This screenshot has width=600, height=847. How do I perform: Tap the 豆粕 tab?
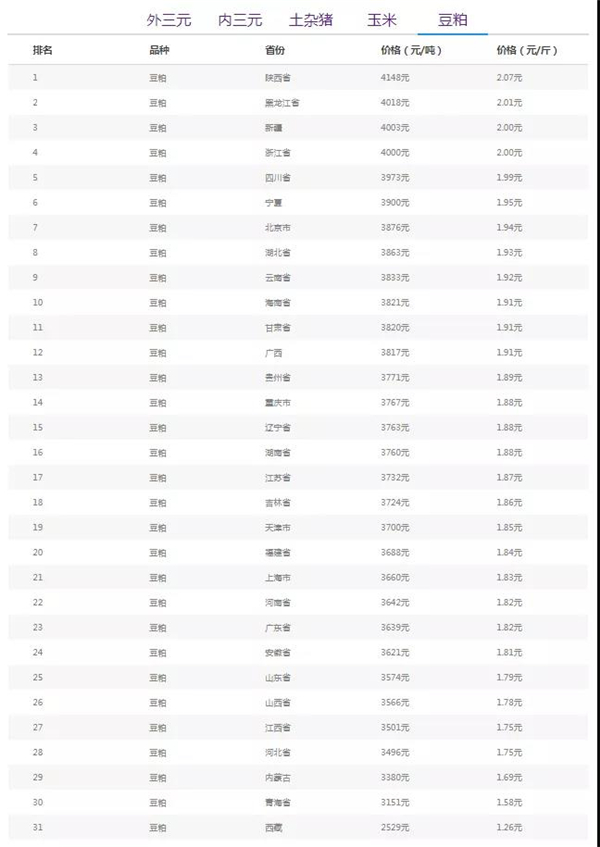tap(452, 19)
